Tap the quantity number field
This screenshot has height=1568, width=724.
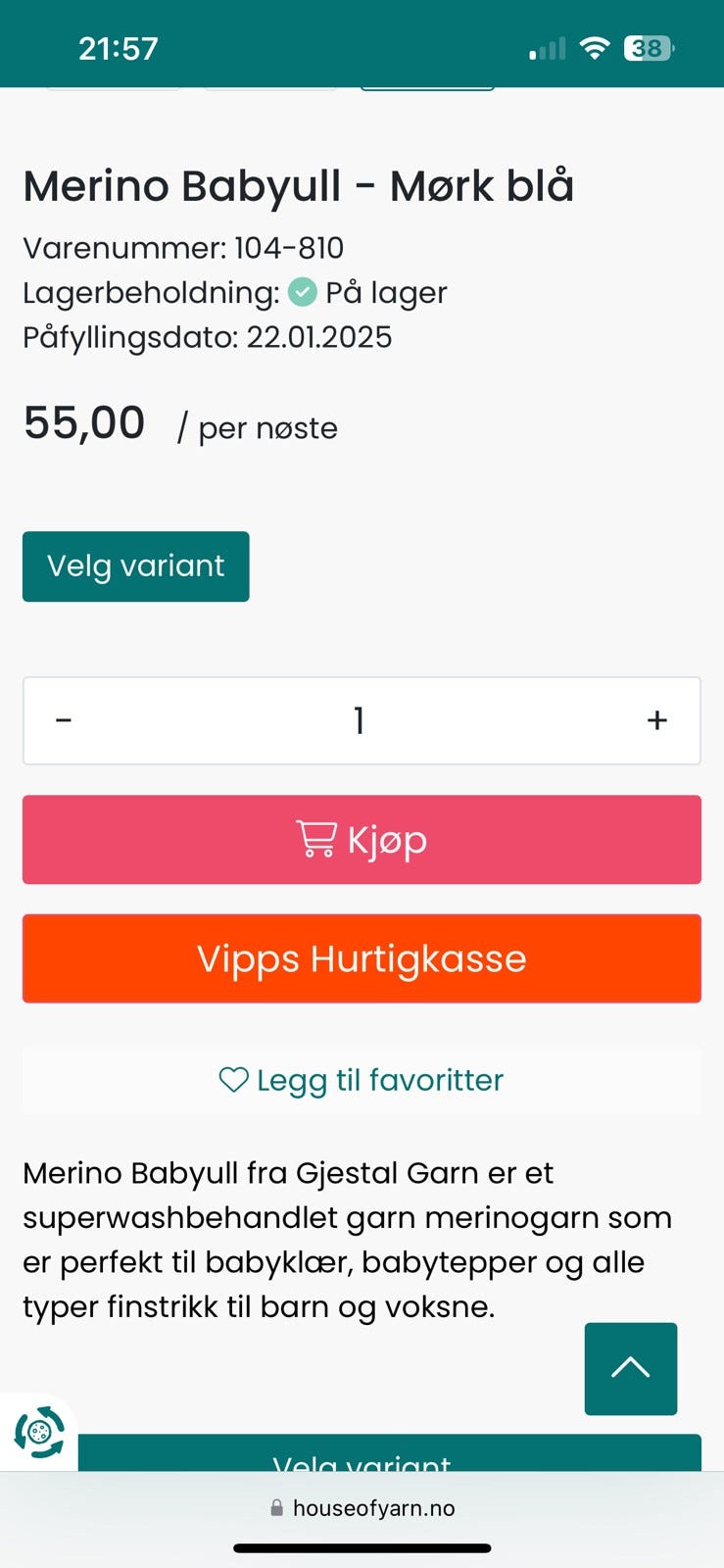[360, 720]
